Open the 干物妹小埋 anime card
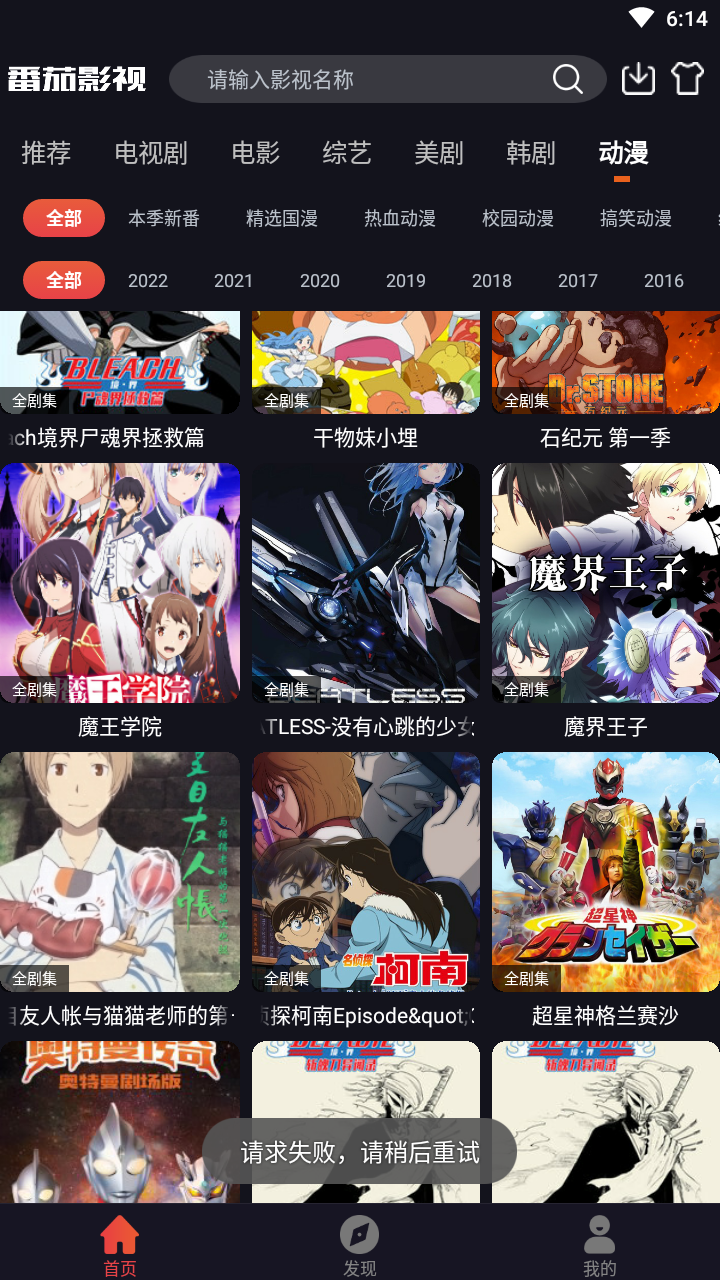 click(366, 382)
